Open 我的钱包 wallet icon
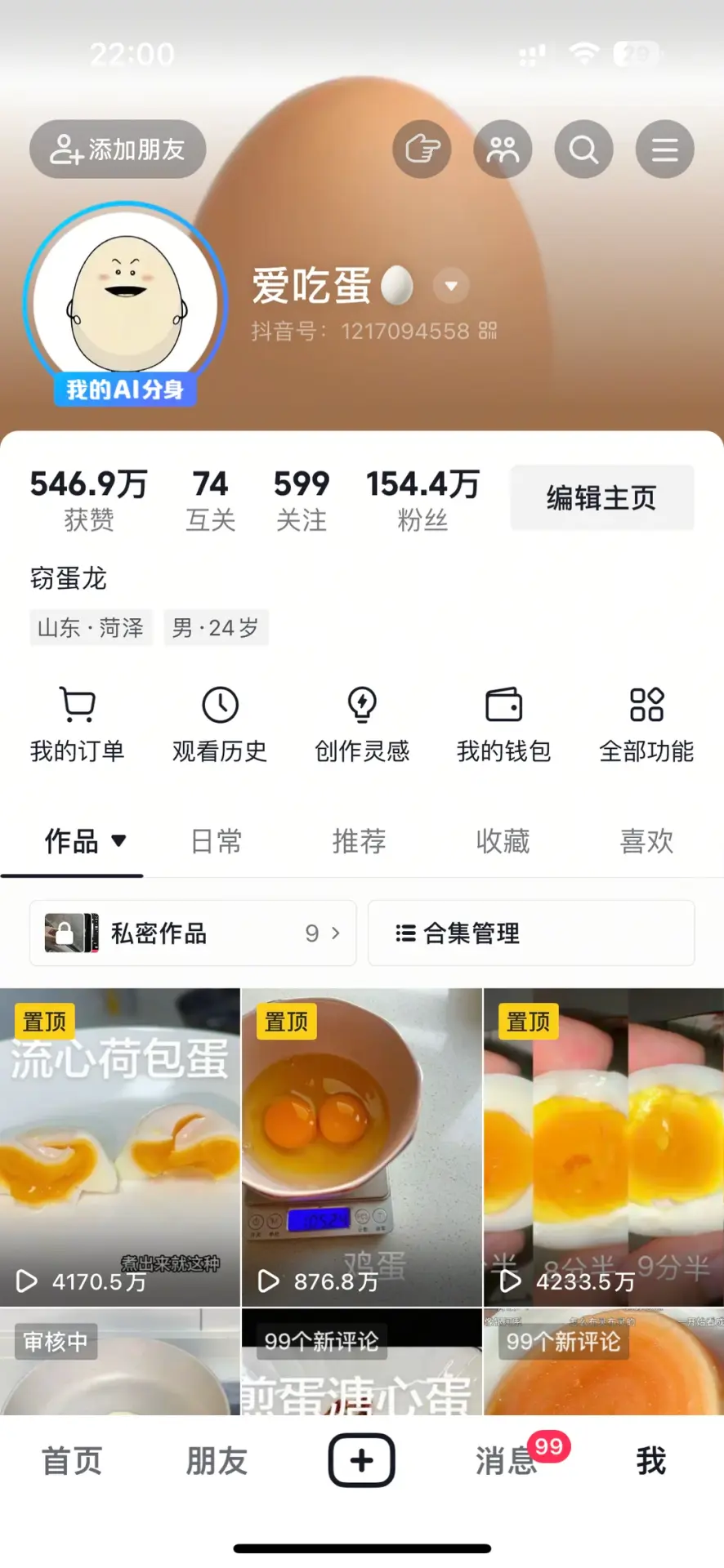The image size is (724, 1568). [503, 705]
